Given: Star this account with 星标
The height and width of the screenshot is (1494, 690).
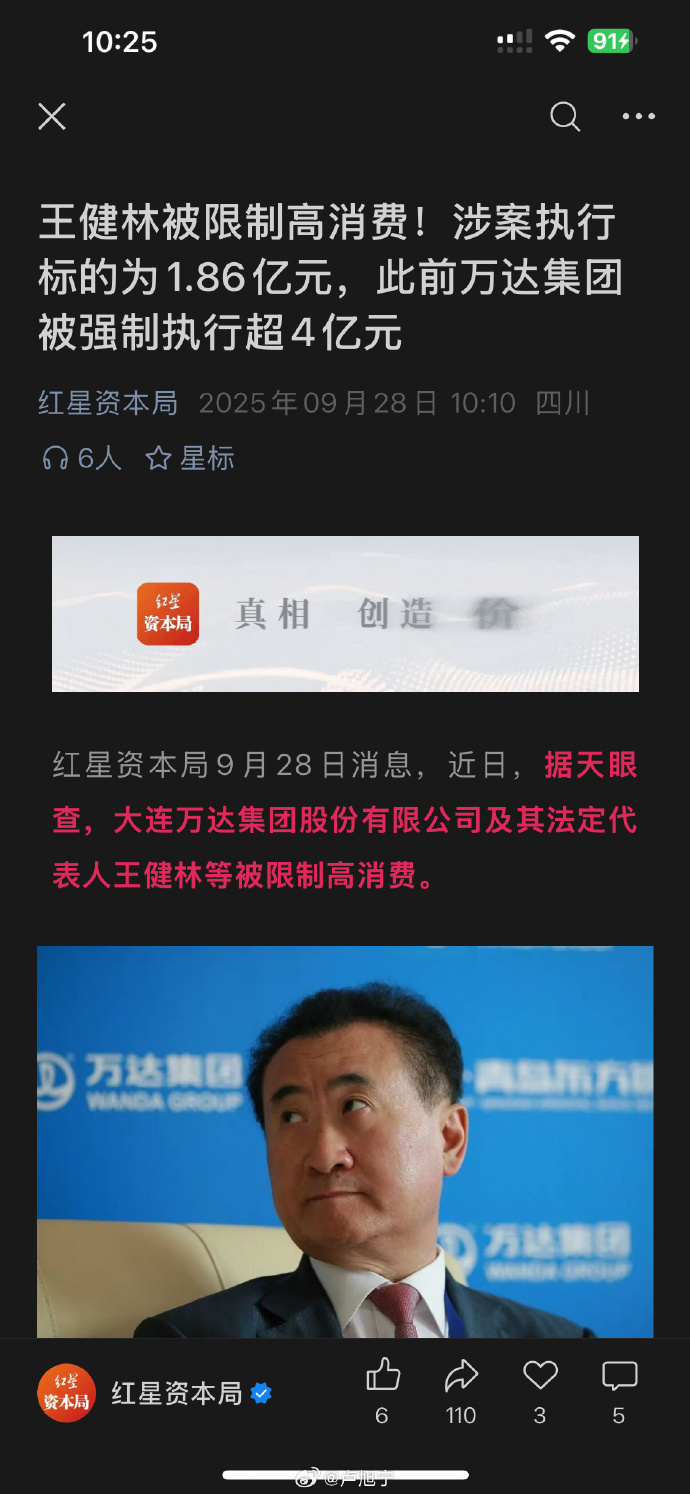Looking at the screenshot, I should coord(190,458).
